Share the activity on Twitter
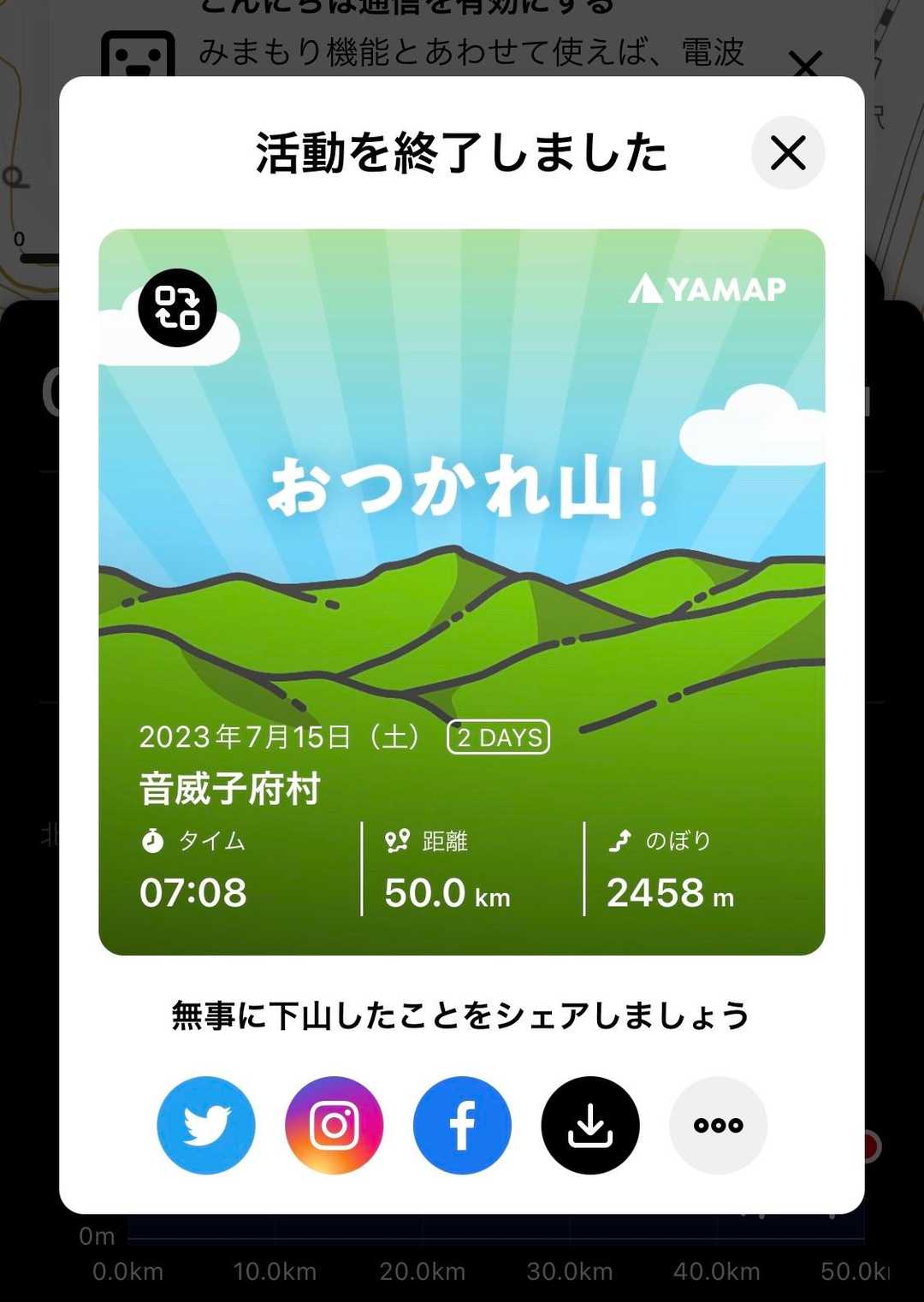Screen dimensions: 924x1302 click(x=206, y=1125)
